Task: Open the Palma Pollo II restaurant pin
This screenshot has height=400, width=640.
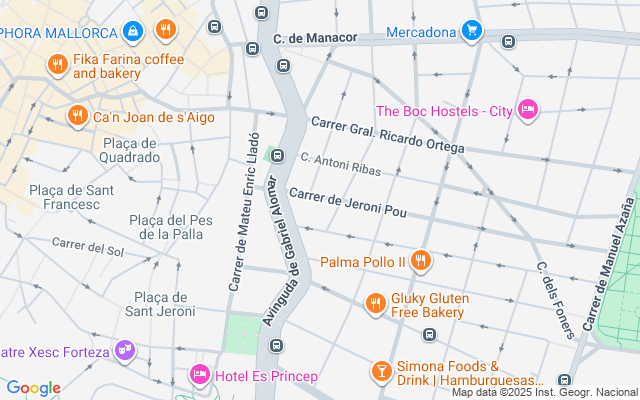Action: tap(420, 262)
